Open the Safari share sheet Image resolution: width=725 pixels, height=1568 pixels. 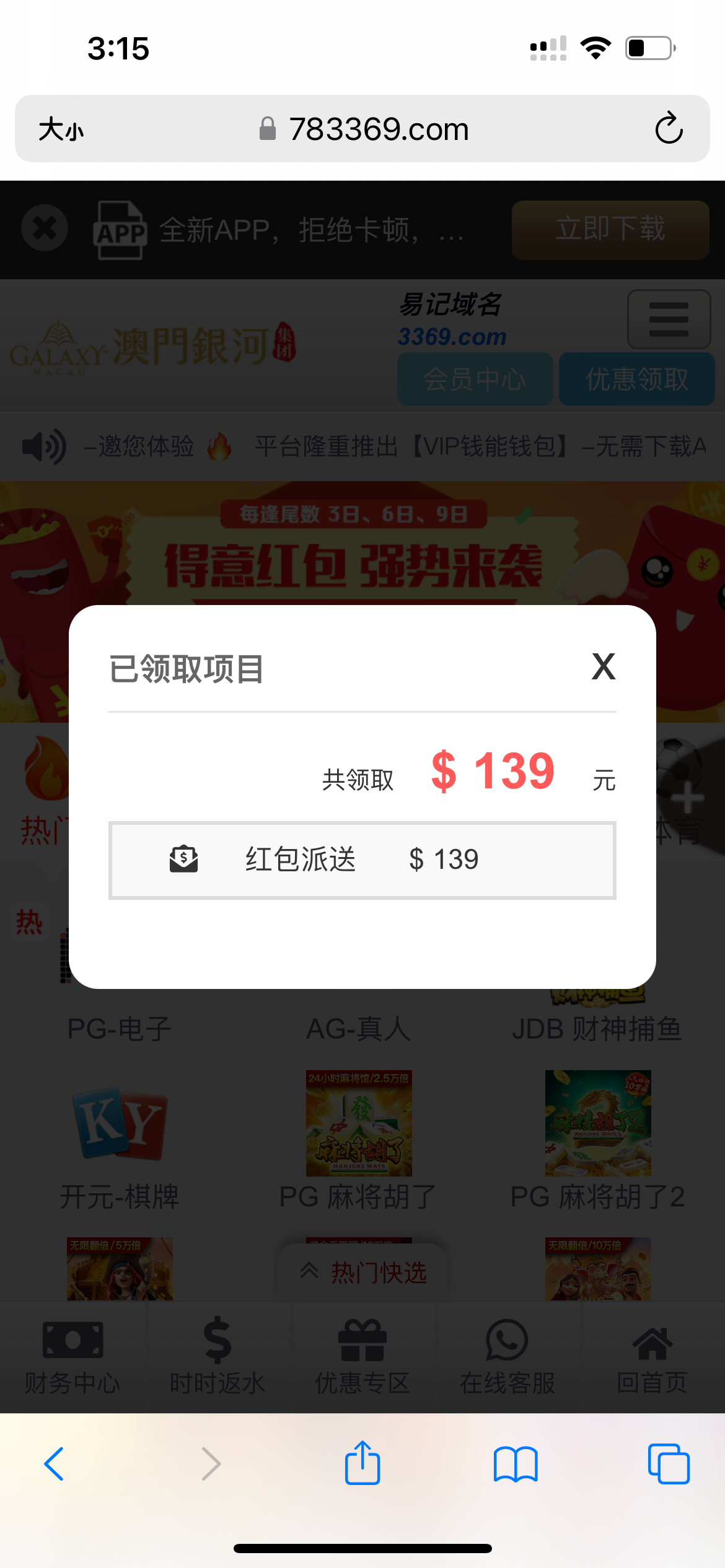pos(362,1463)
